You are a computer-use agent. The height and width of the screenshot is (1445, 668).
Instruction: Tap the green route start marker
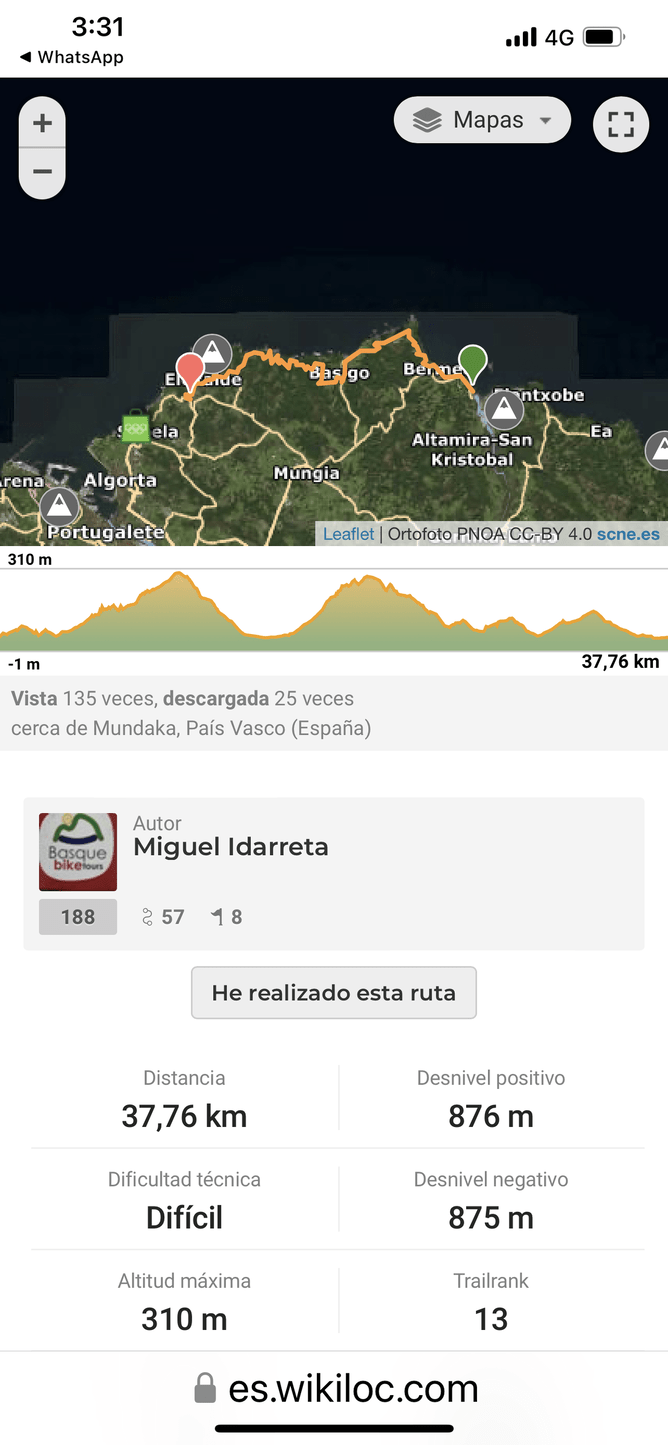click(473, 362)
